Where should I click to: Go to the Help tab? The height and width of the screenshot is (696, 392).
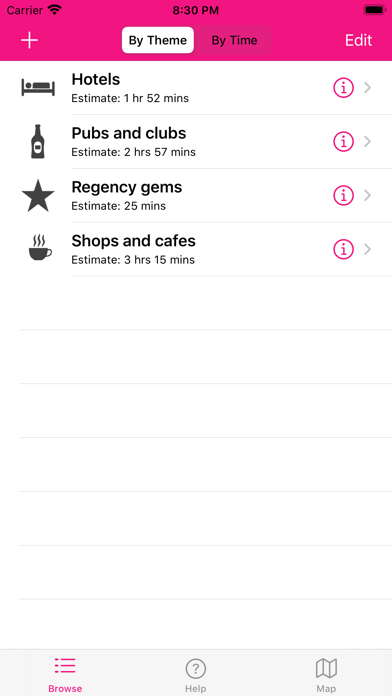click(x=196, y=675)
